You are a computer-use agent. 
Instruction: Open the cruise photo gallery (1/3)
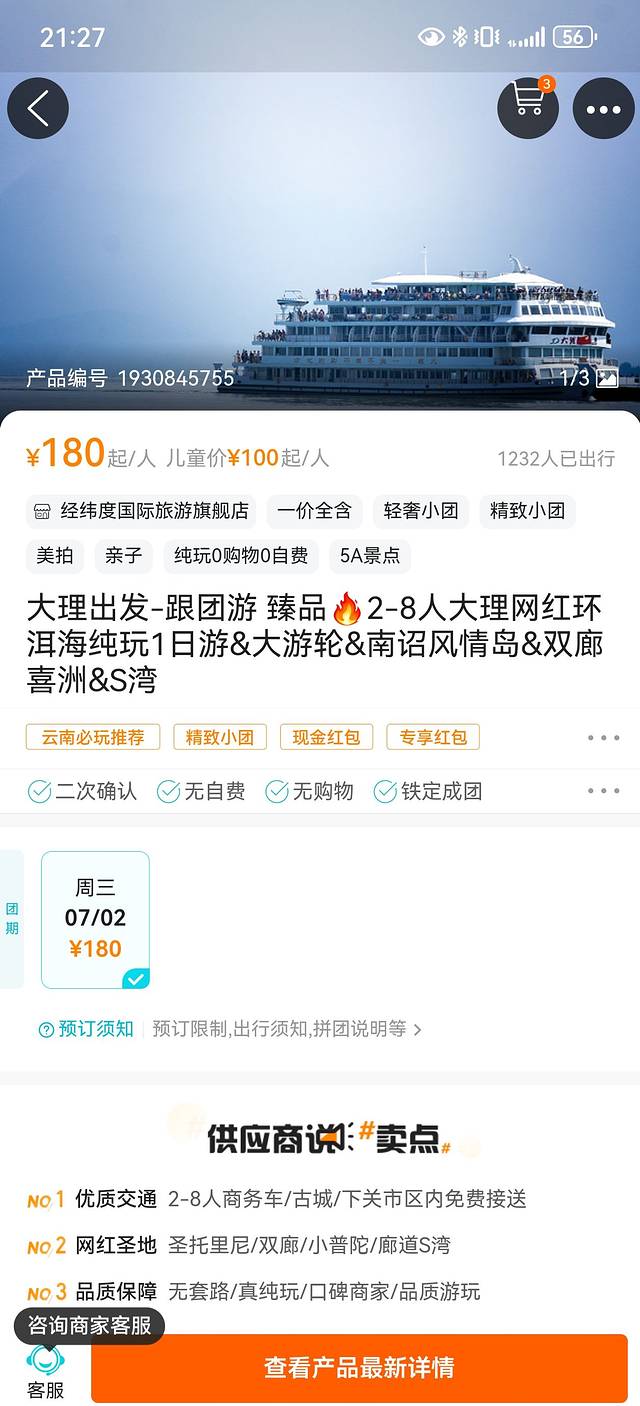[589, 378]
